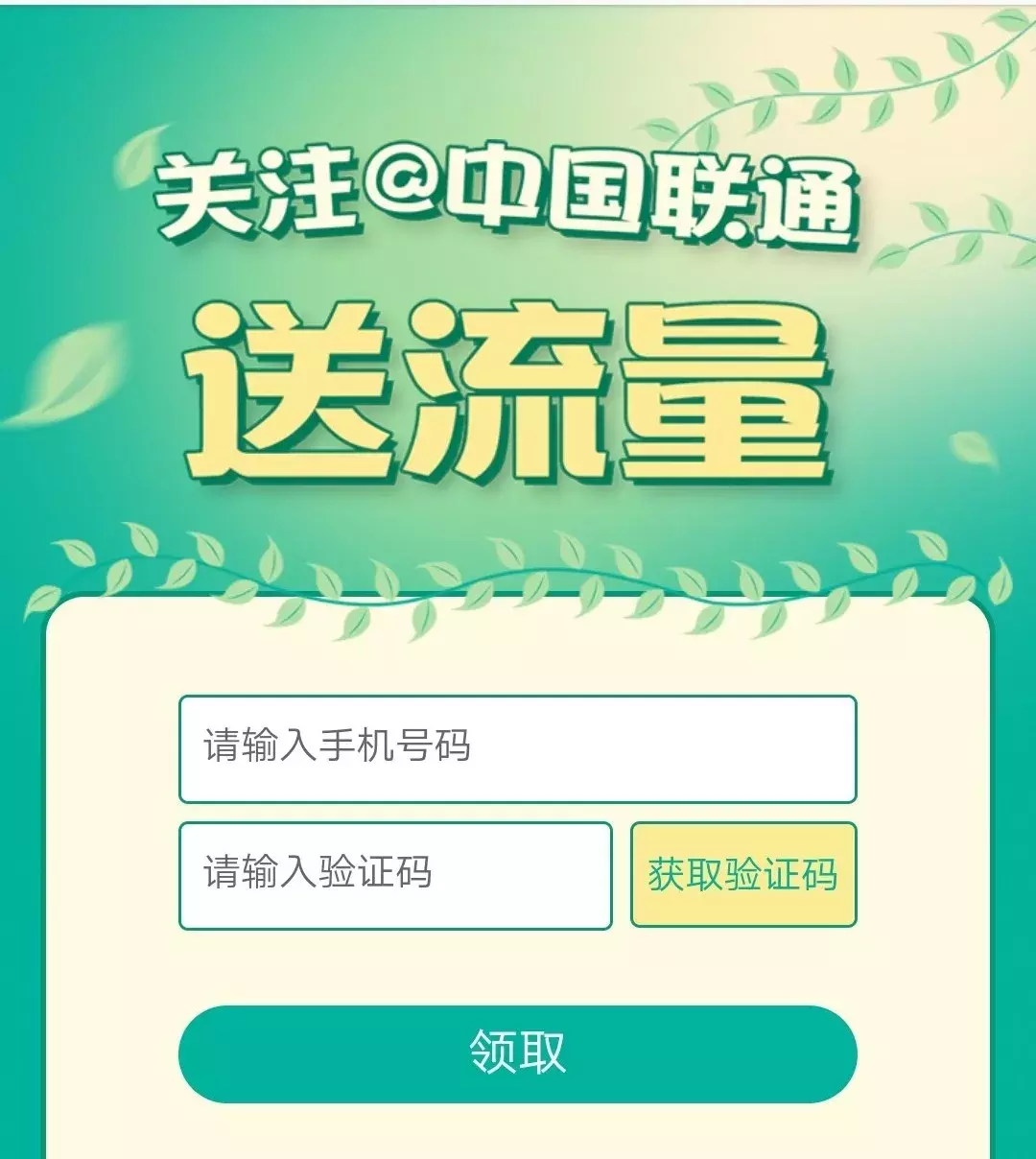The image size is (1036, 1159).
Task: Request code via 获取验证码 button
Action: pyautogui.click(x=742, y=875)
